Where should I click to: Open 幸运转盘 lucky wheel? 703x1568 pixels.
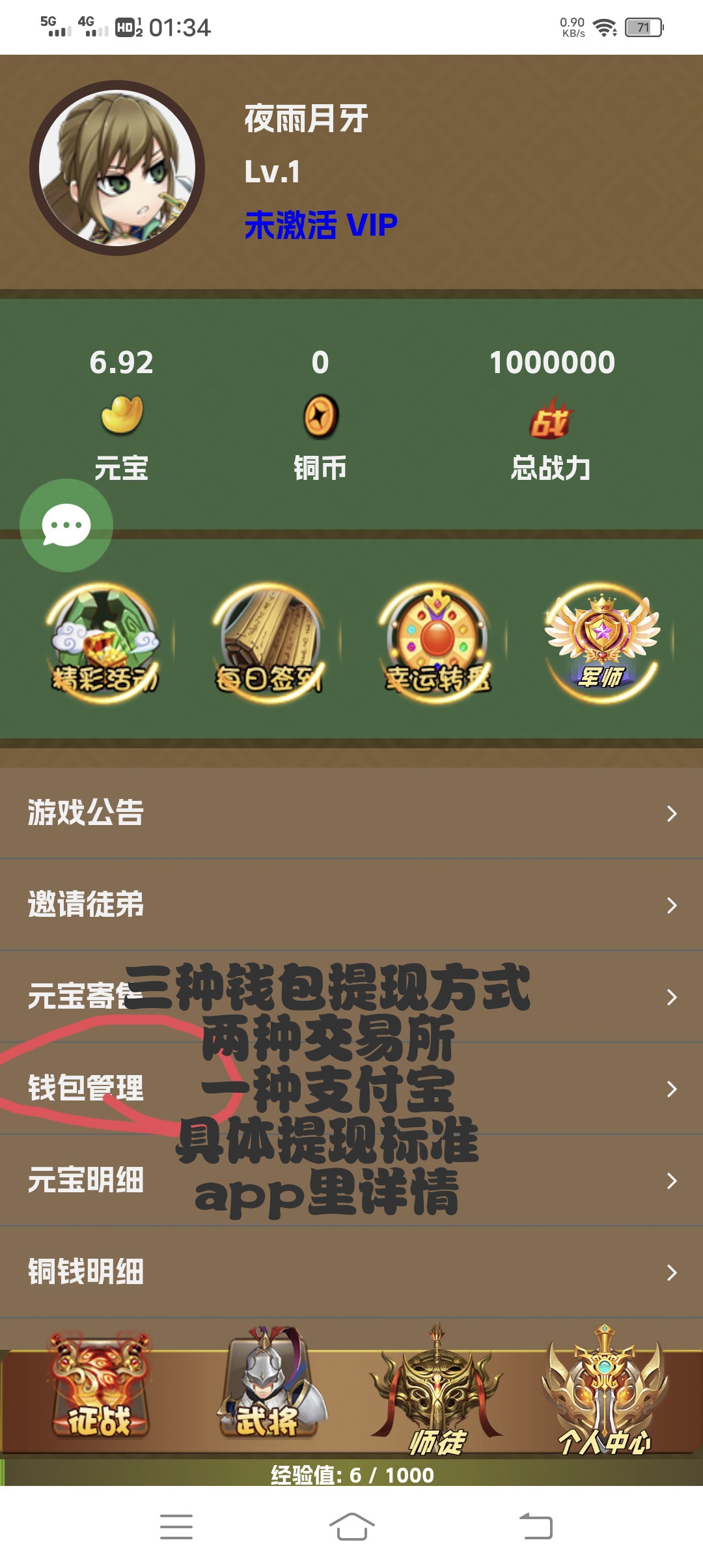click(437, 641)
